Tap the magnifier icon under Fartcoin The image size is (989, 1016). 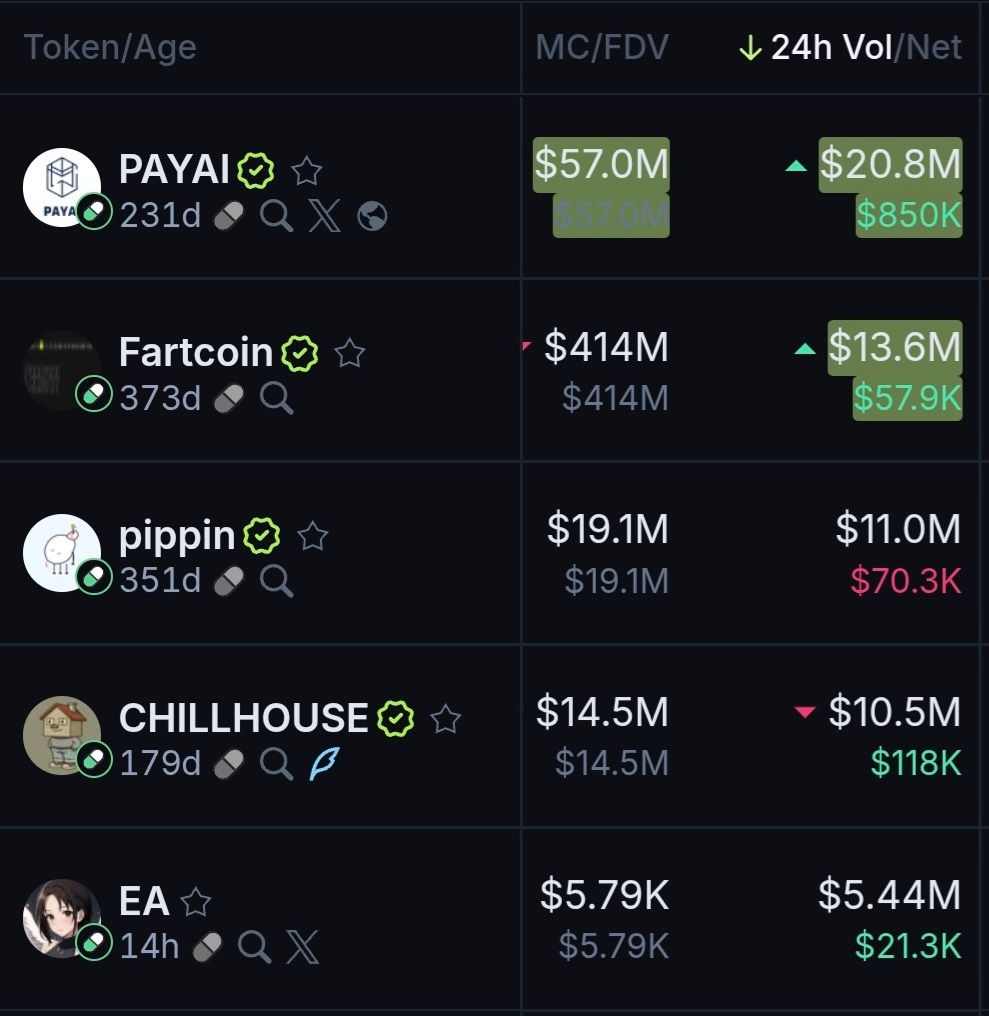276,399
